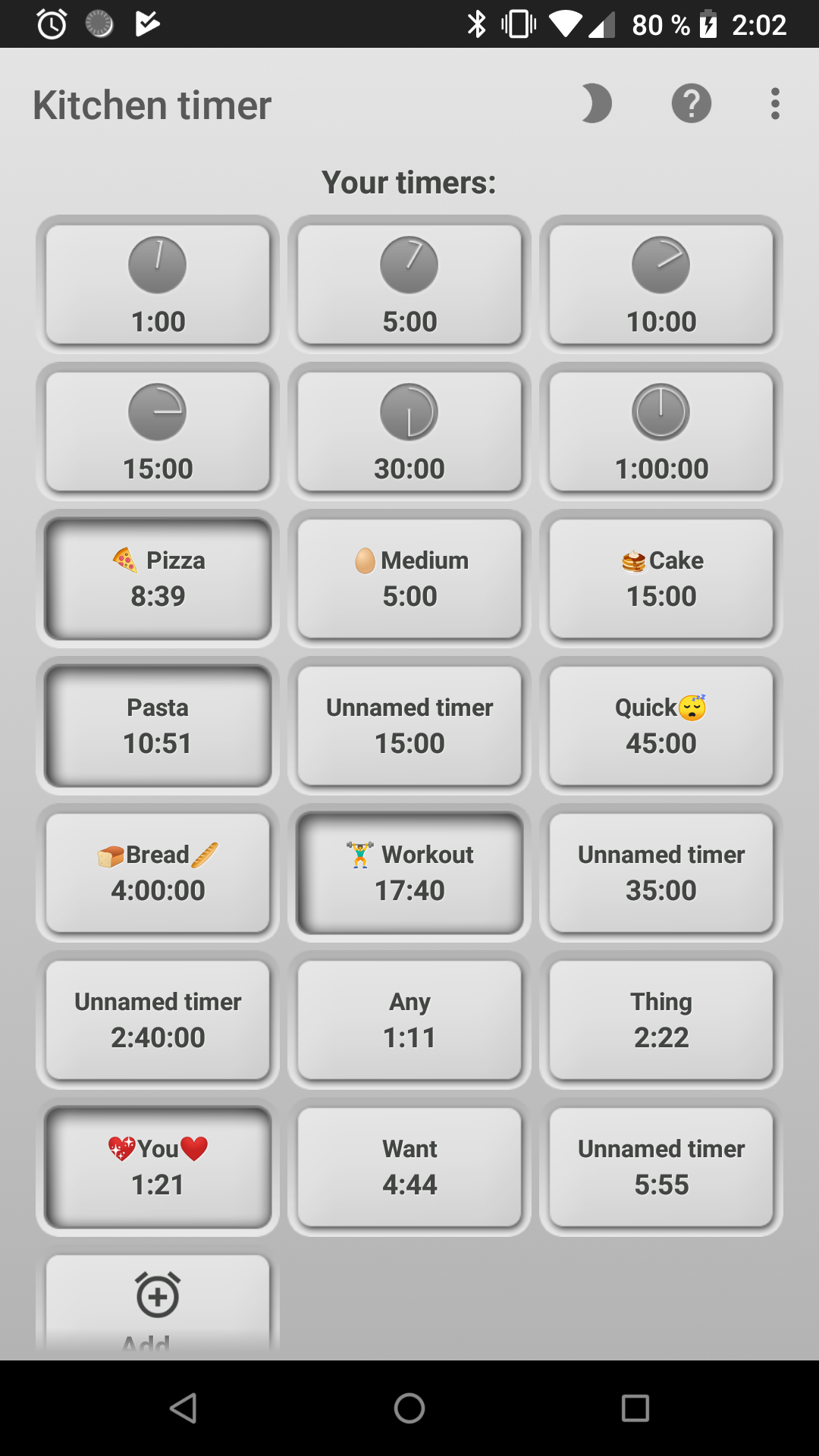Open the help question mark icon

point(692,104)
